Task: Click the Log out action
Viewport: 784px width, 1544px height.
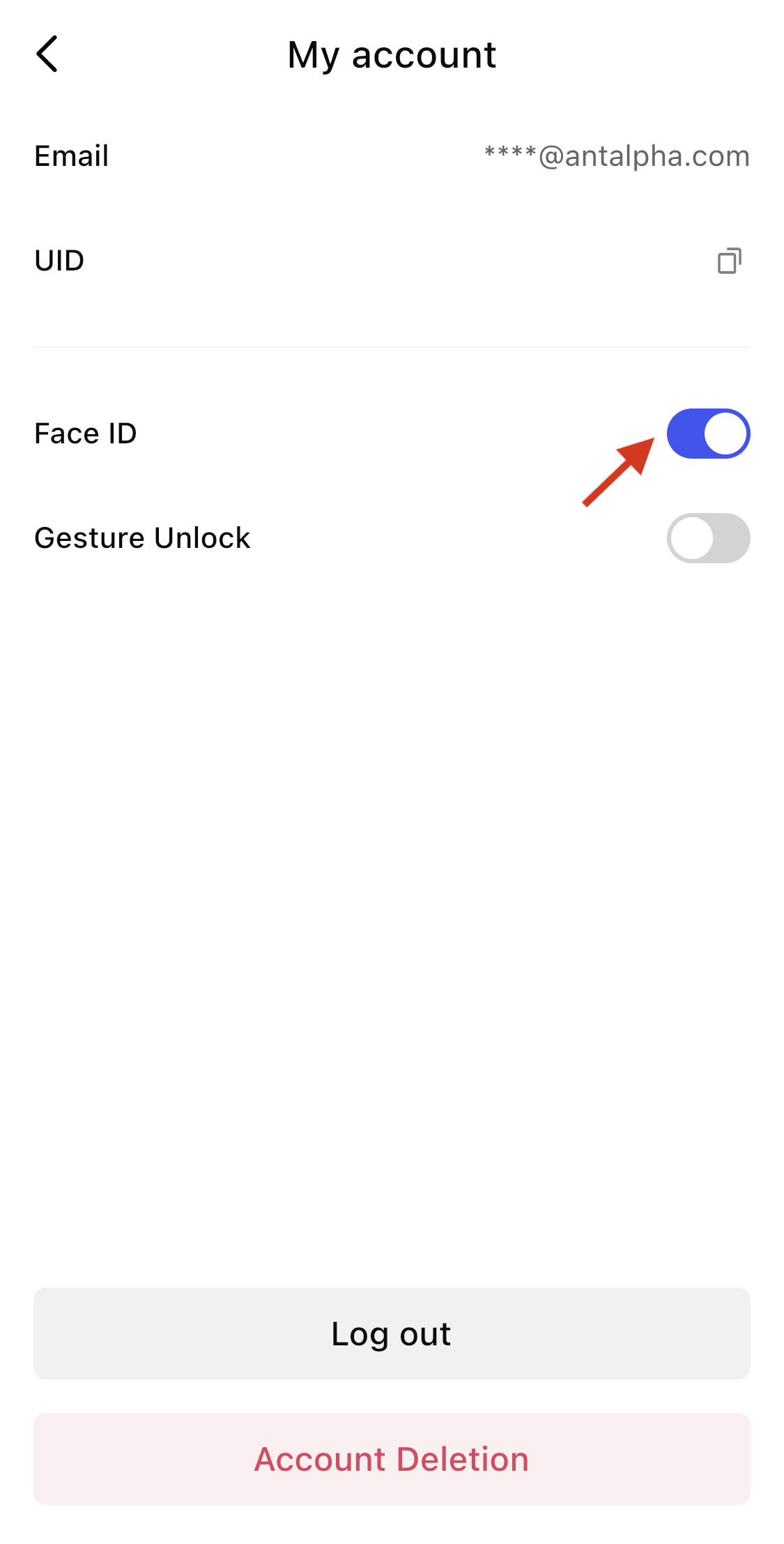Action: 392,1333
